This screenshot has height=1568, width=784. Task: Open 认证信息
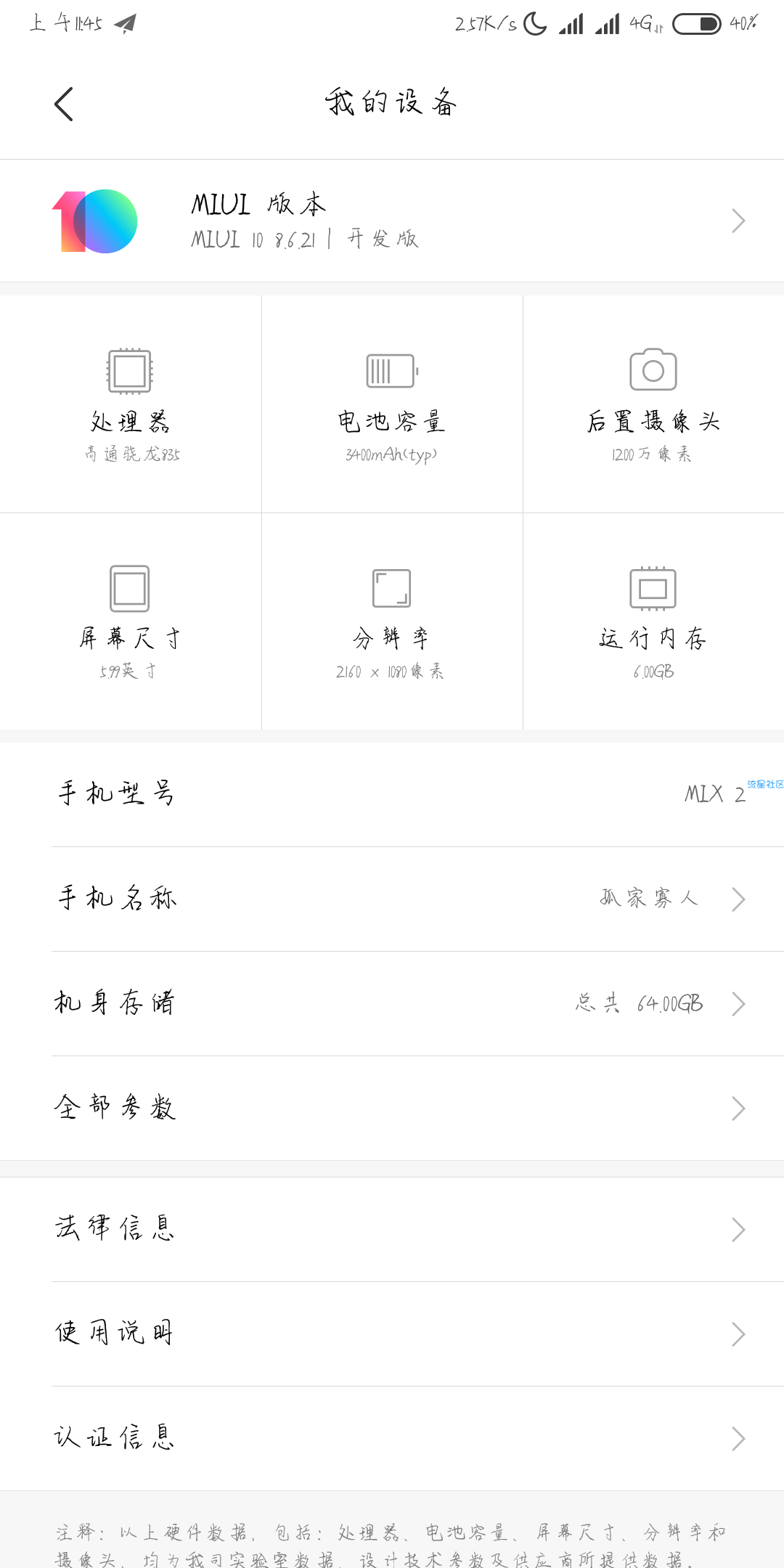pos(392,1438)
